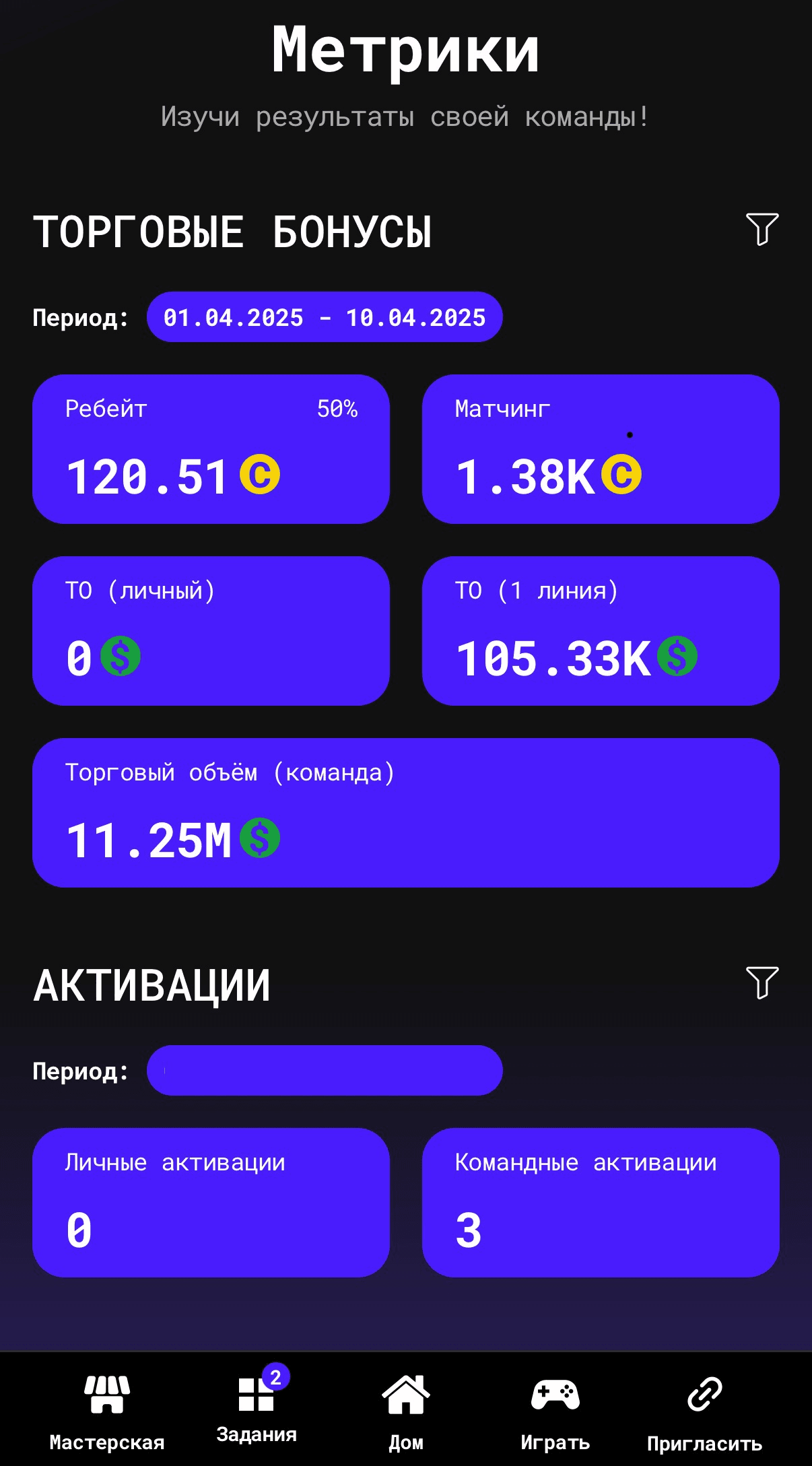Select the Торговый объём (команда) card

point(407,811)
